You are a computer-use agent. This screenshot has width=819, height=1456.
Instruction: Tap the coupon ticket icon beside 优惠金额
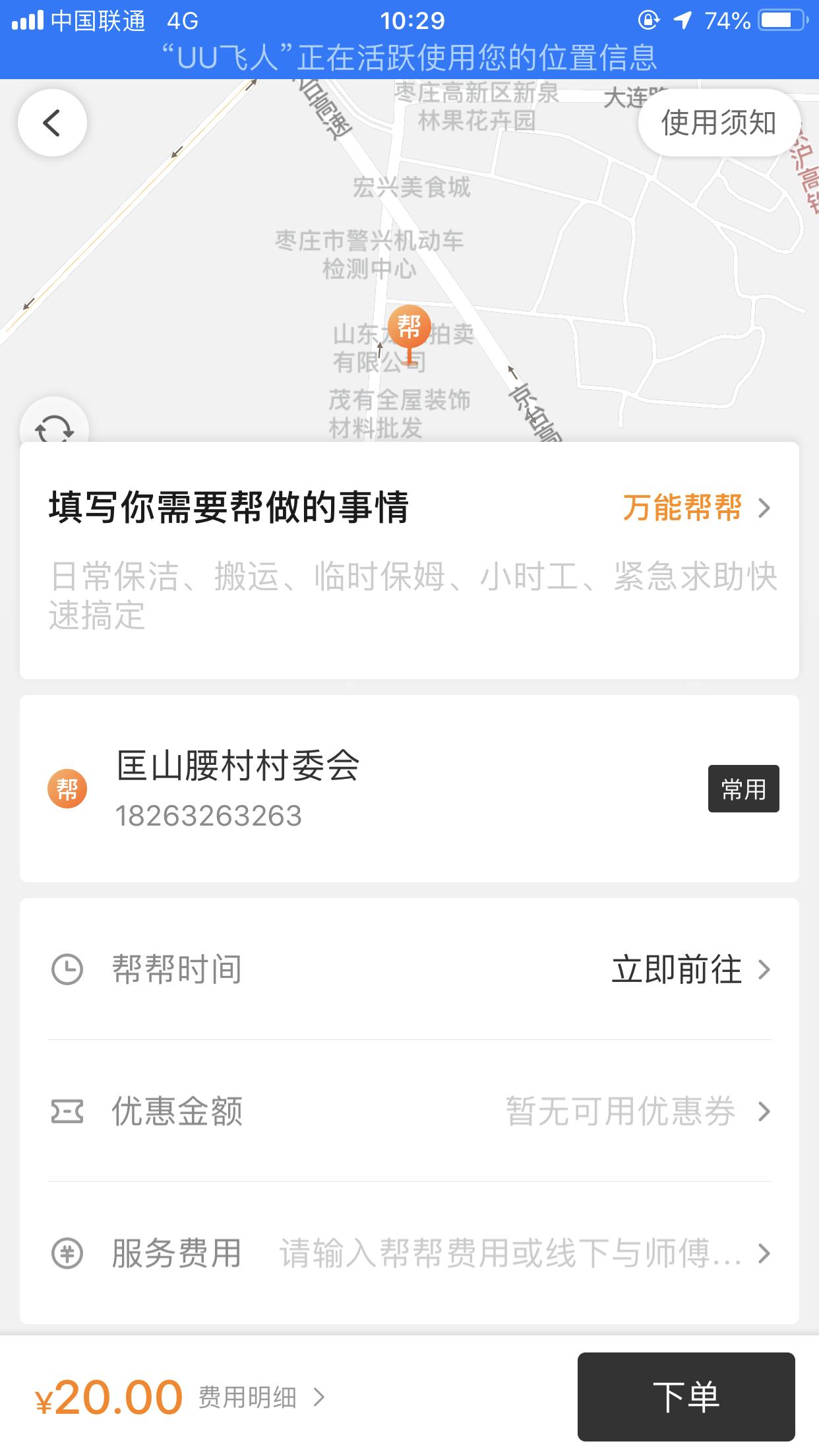pos(69,1112)
